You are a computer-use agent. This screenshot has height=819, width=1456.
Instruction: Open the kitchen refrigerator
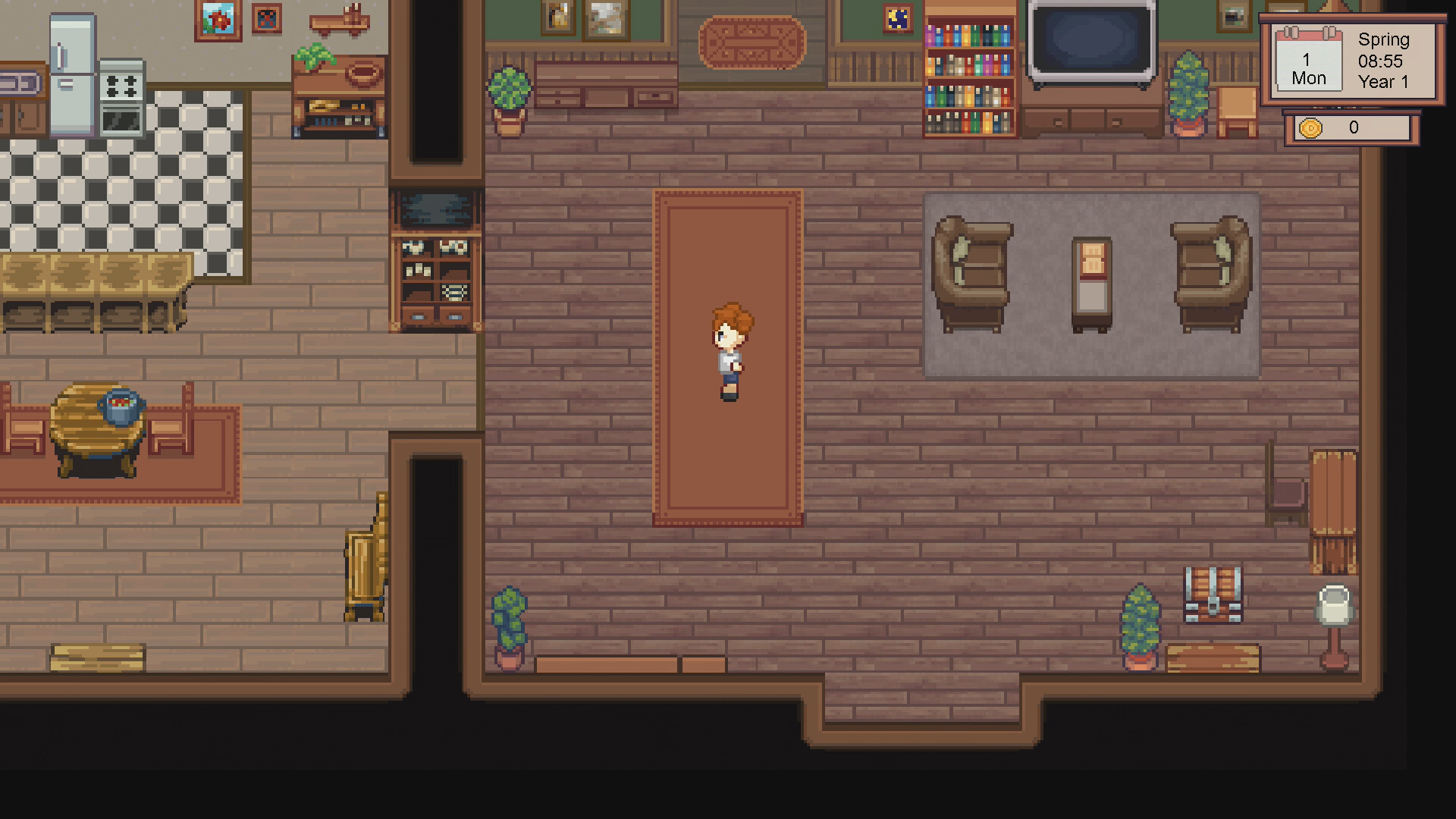73,76
